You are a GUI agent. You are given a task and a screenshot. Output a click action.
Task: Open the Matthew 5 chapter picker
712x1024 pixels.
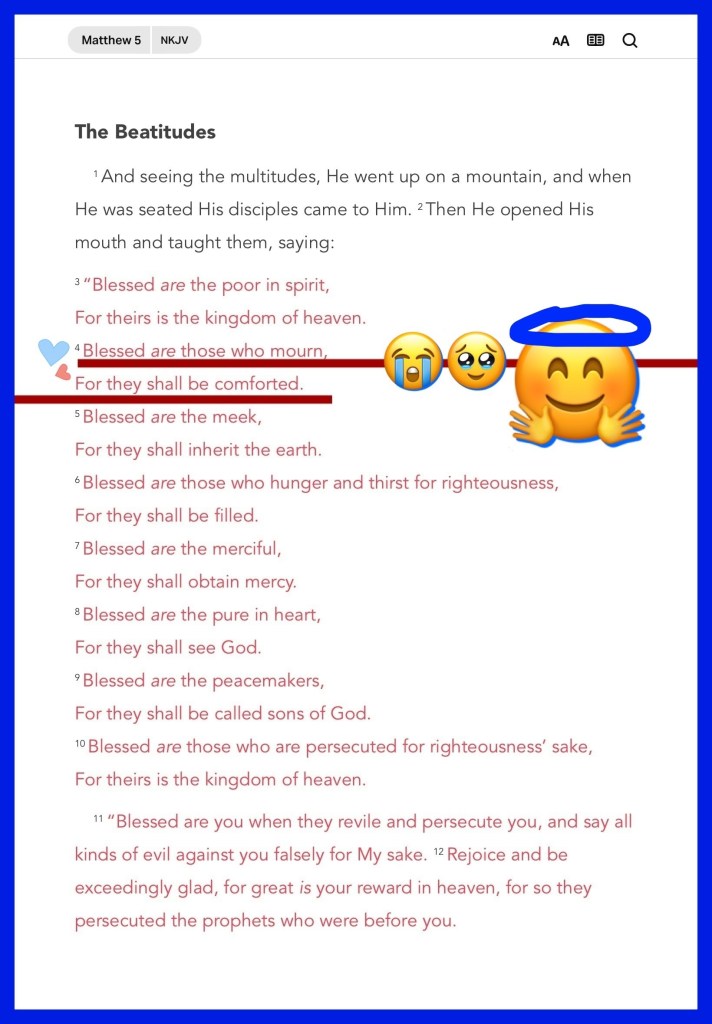(x=110, y=40)
